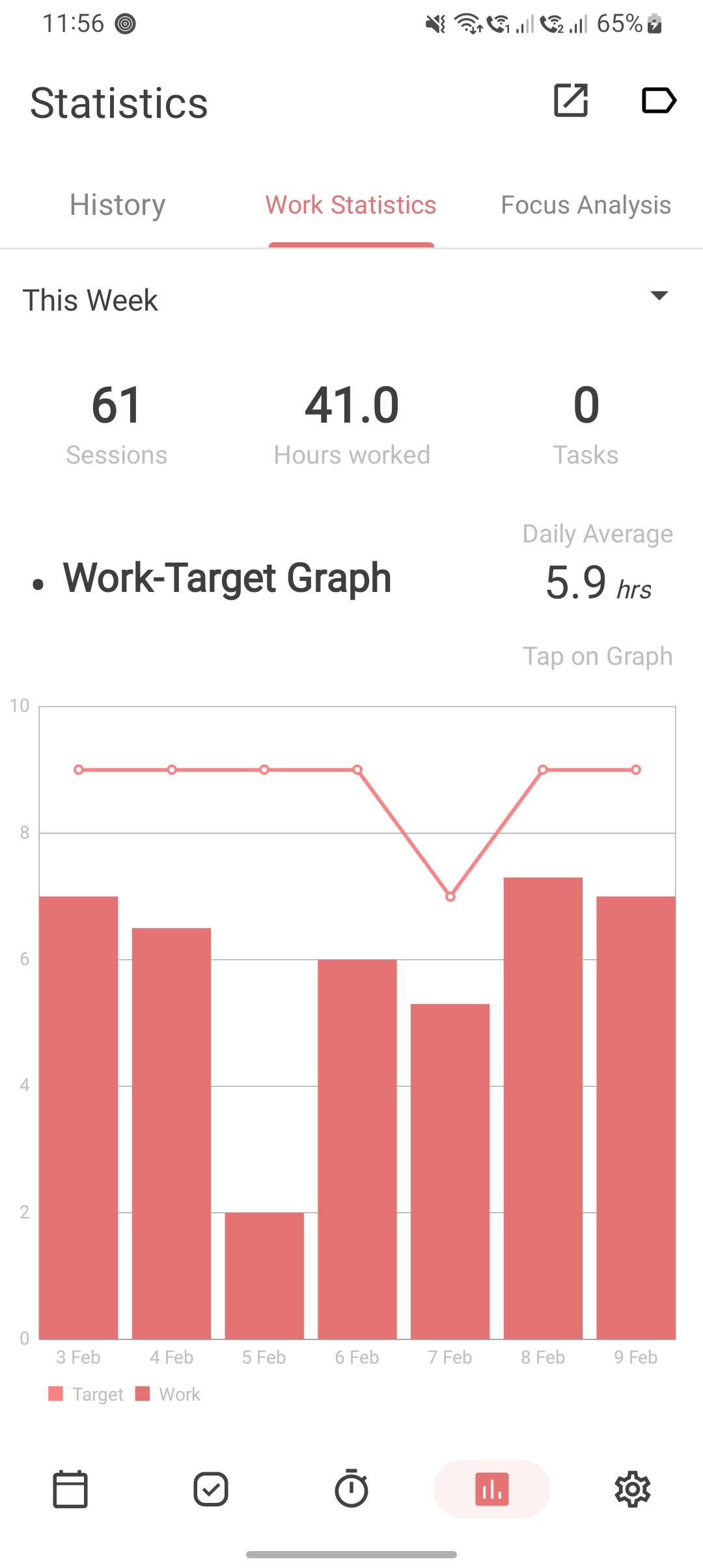Open the label tag icon in the app bar
The height and width of the screenshot is (1568, 703).
tap(659, 100)
